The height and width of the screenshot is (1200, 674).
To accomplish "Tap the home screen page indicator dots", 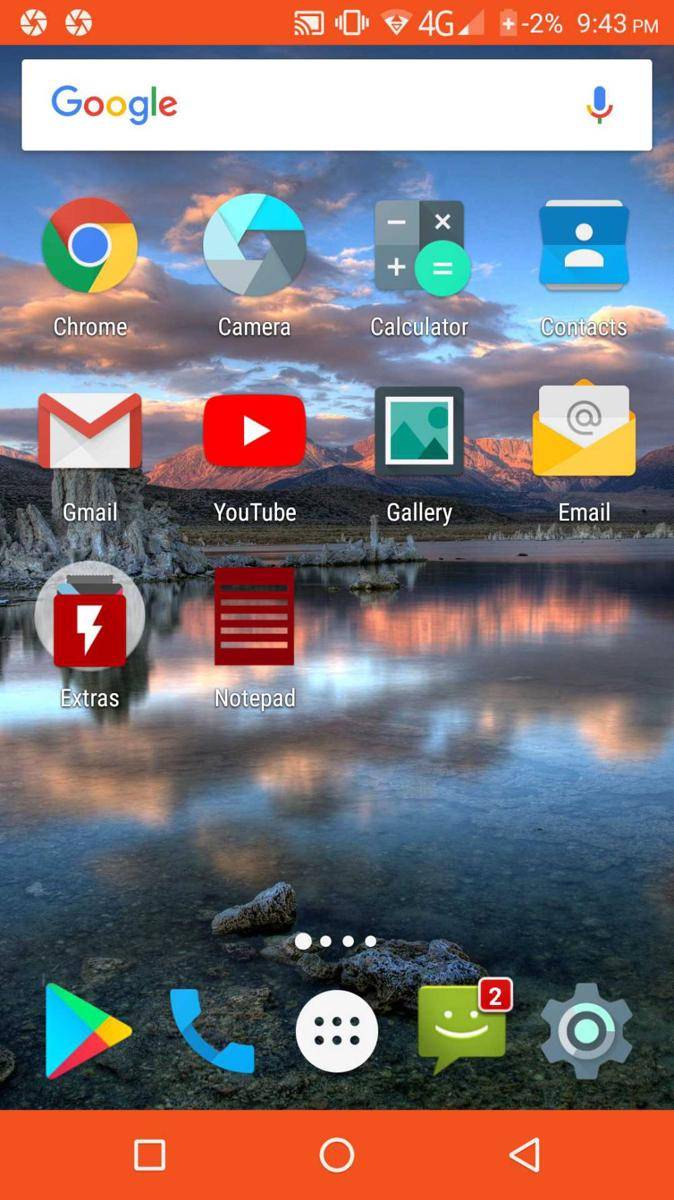I will click(336, 941).
